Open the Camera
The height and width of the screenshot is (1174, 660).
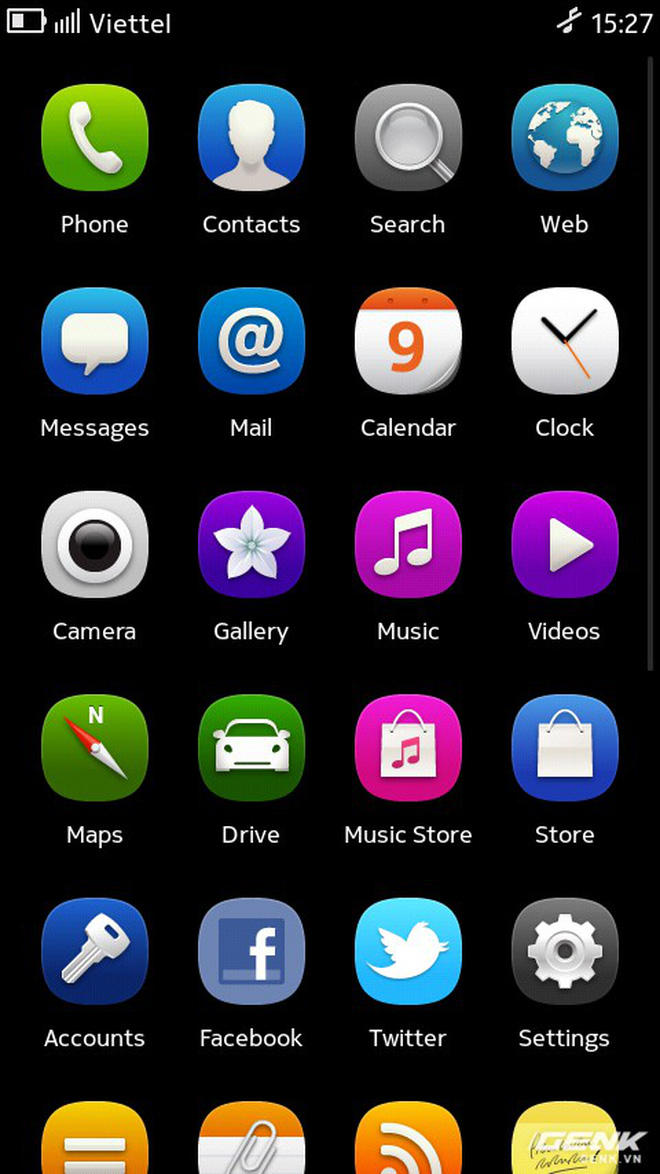[x=95, y=545]
